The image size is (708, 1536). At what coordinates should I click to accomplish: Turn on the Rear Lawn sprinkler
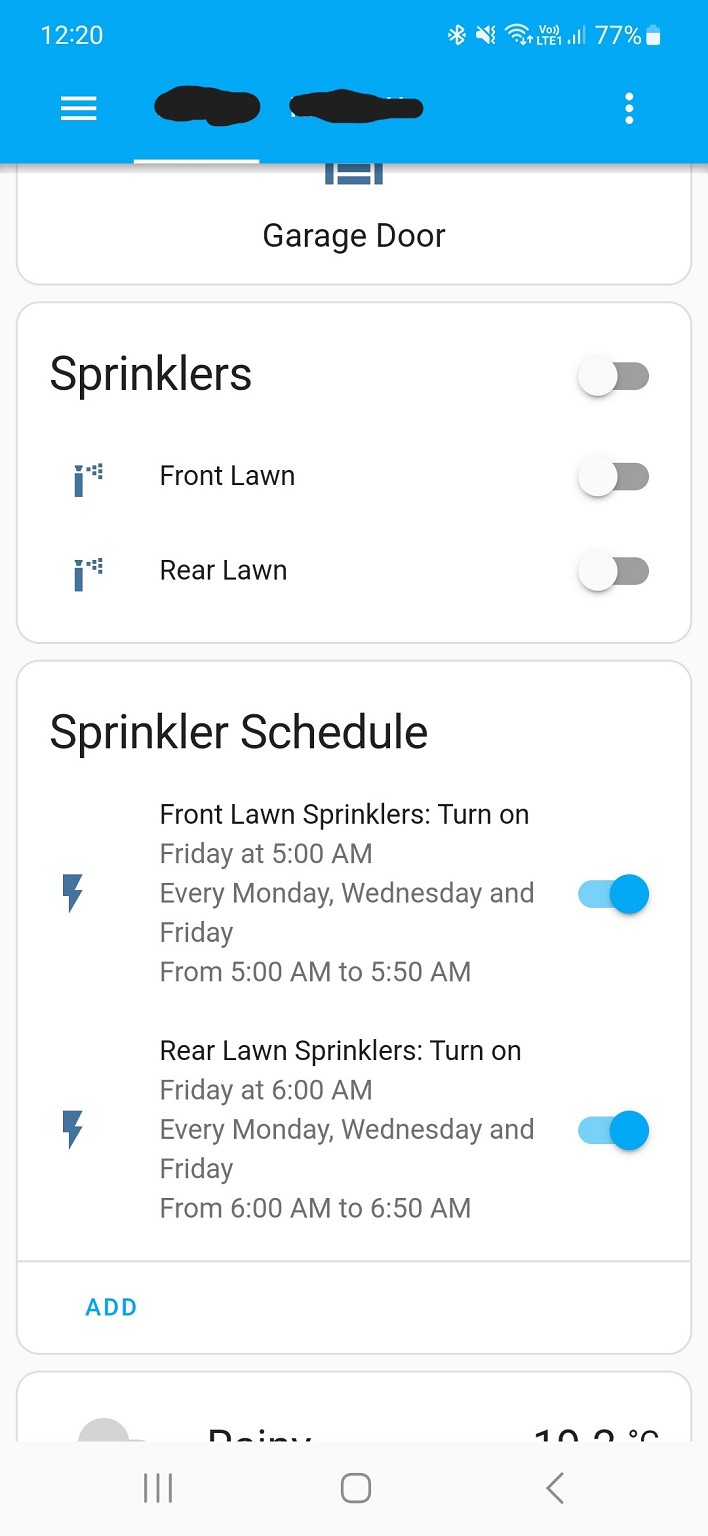613,572
